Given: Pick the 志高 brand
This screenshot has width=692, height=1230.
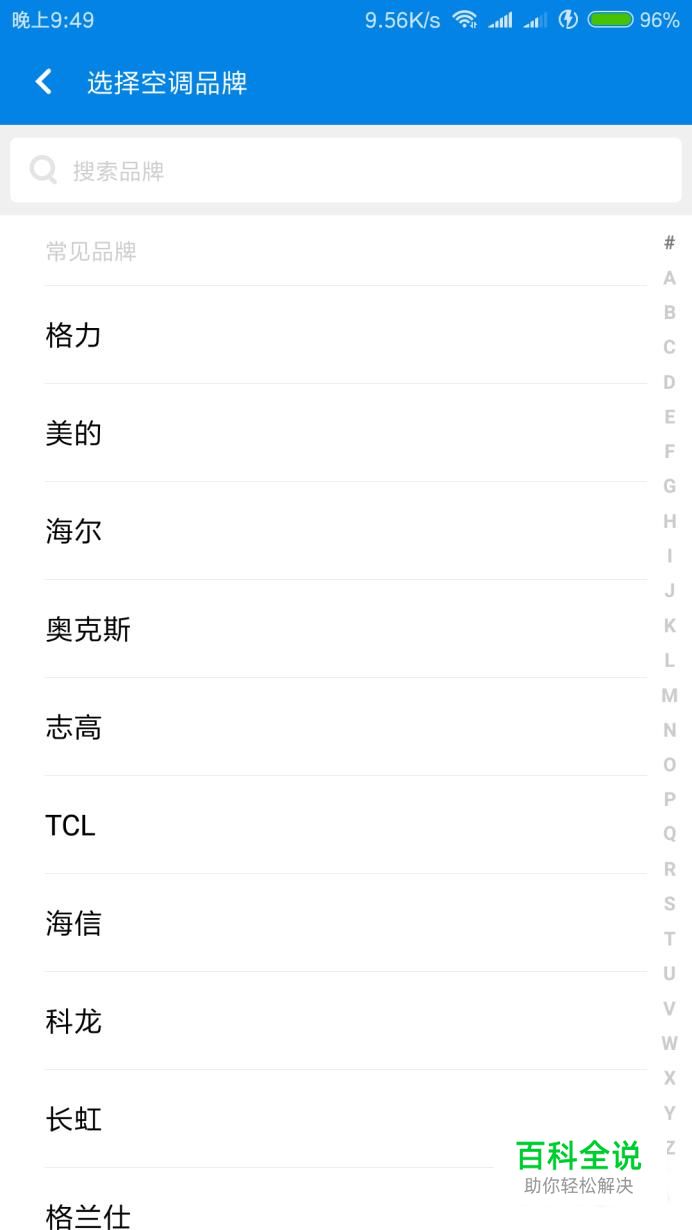Looking at the screenshot, I should coord(346,727).
